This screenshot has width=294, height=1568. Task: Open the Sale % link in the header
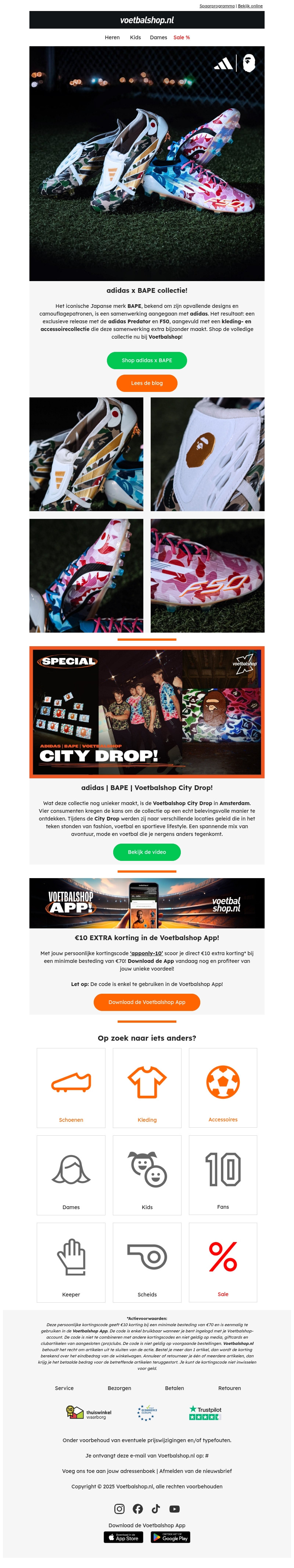[181, 37]
